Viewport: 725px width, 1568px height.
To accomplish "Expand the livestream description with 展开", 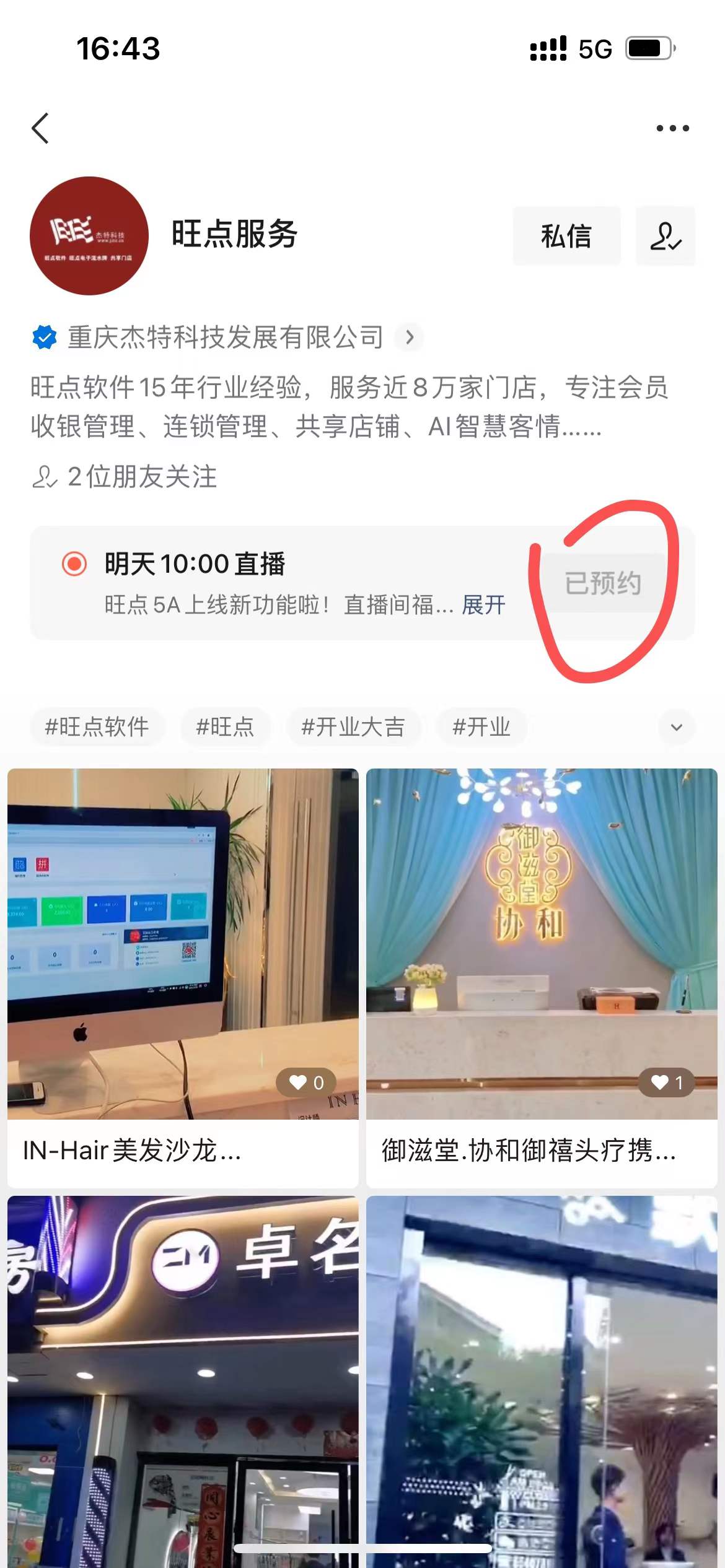I will (483, 604).
